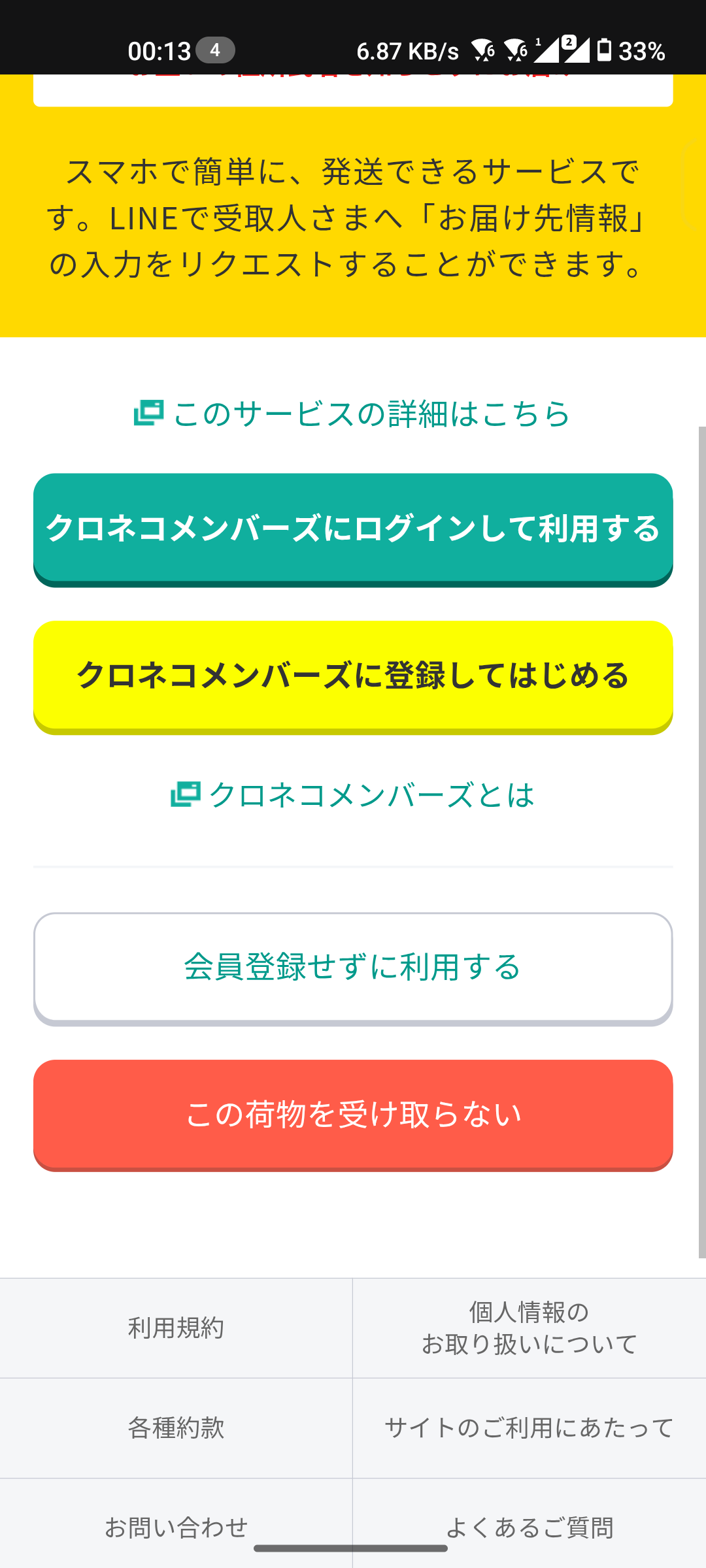Tap the clock showing 00:13
The width and height of the screenshot is (706, 1568).
click(x=159, y=50)
